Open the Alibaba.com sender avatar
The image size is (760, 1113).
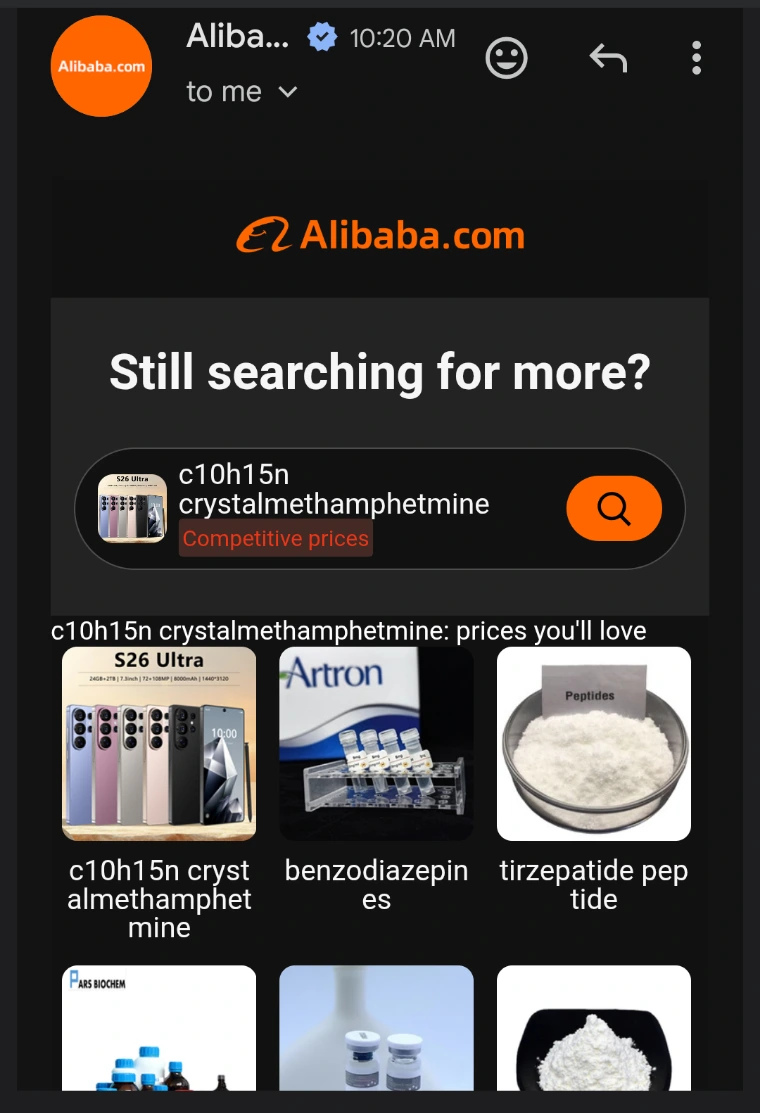101,66
